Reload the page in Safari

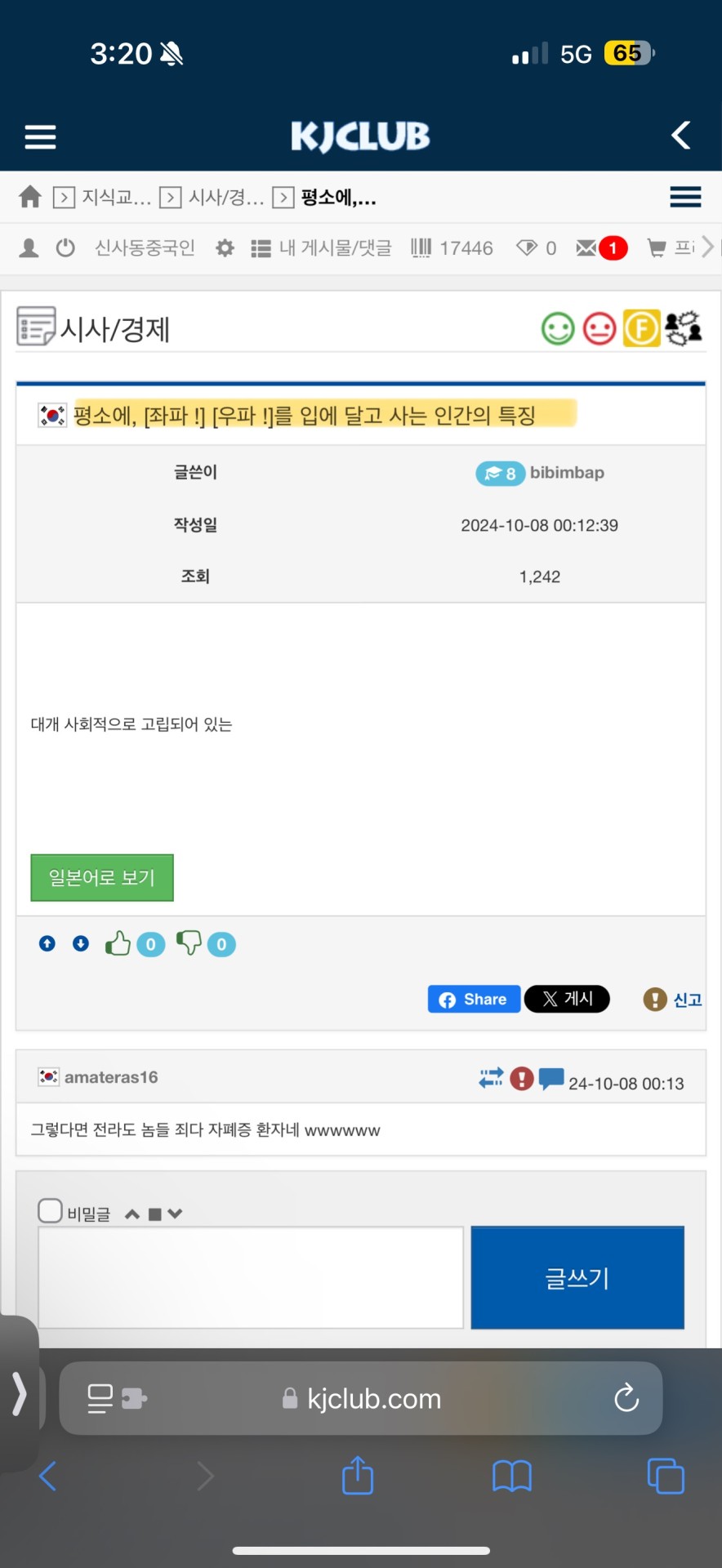626,1398
